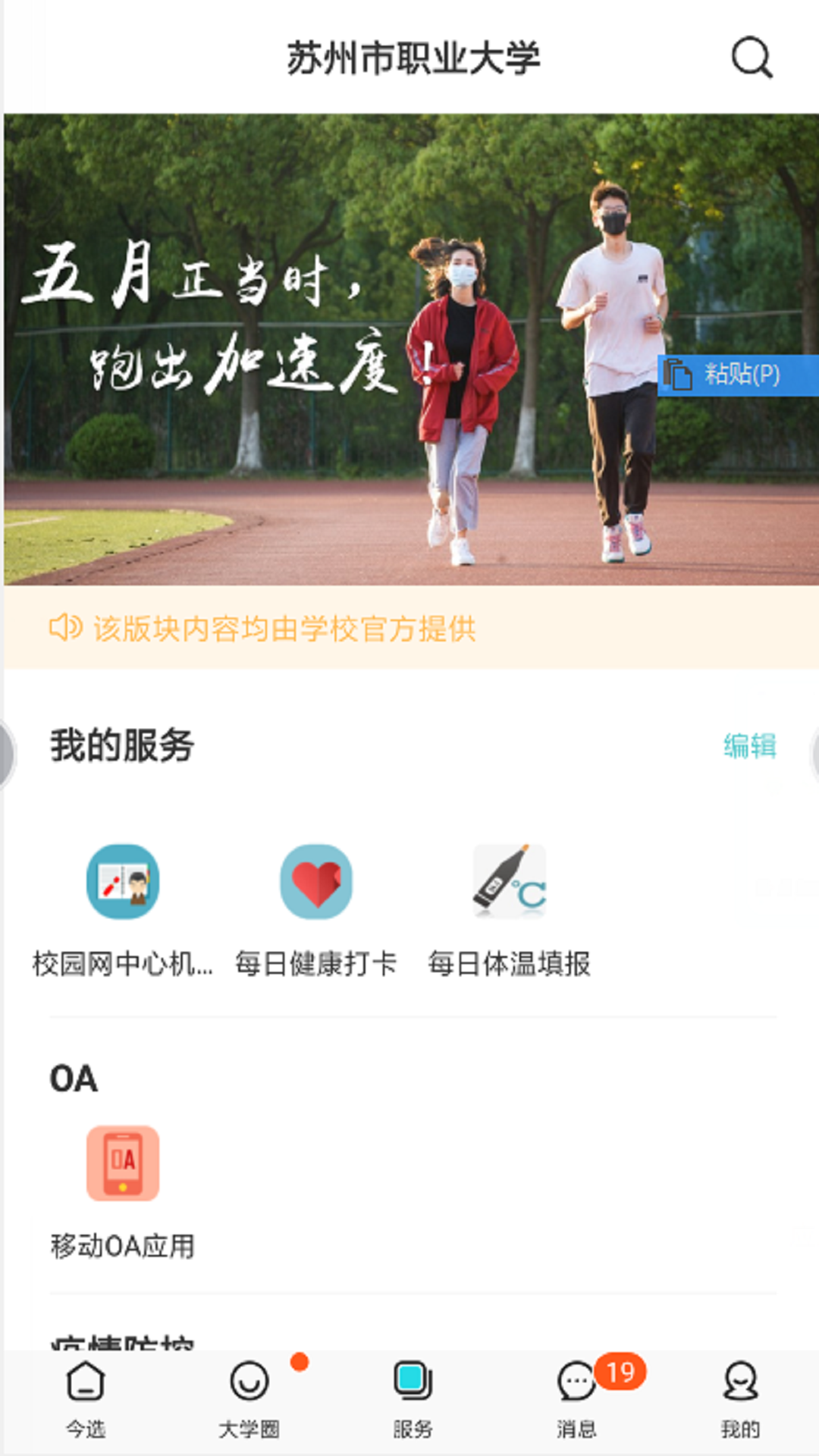
Task: Click the announcement speaker icon
Action: tap(65, 627)
